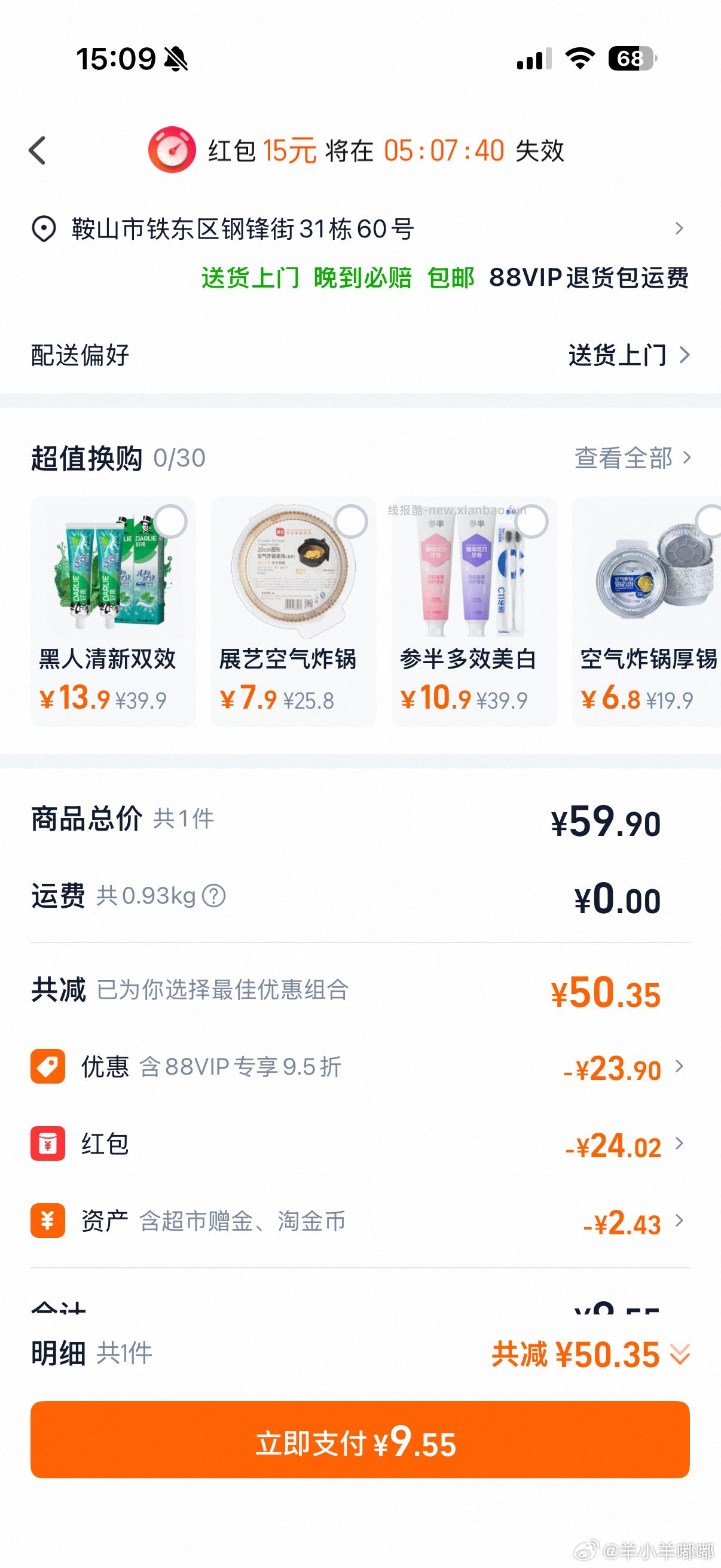Click the yellow assets icon beside 资产
This screenshot has width=721, height=1568.
[47, 1221]
